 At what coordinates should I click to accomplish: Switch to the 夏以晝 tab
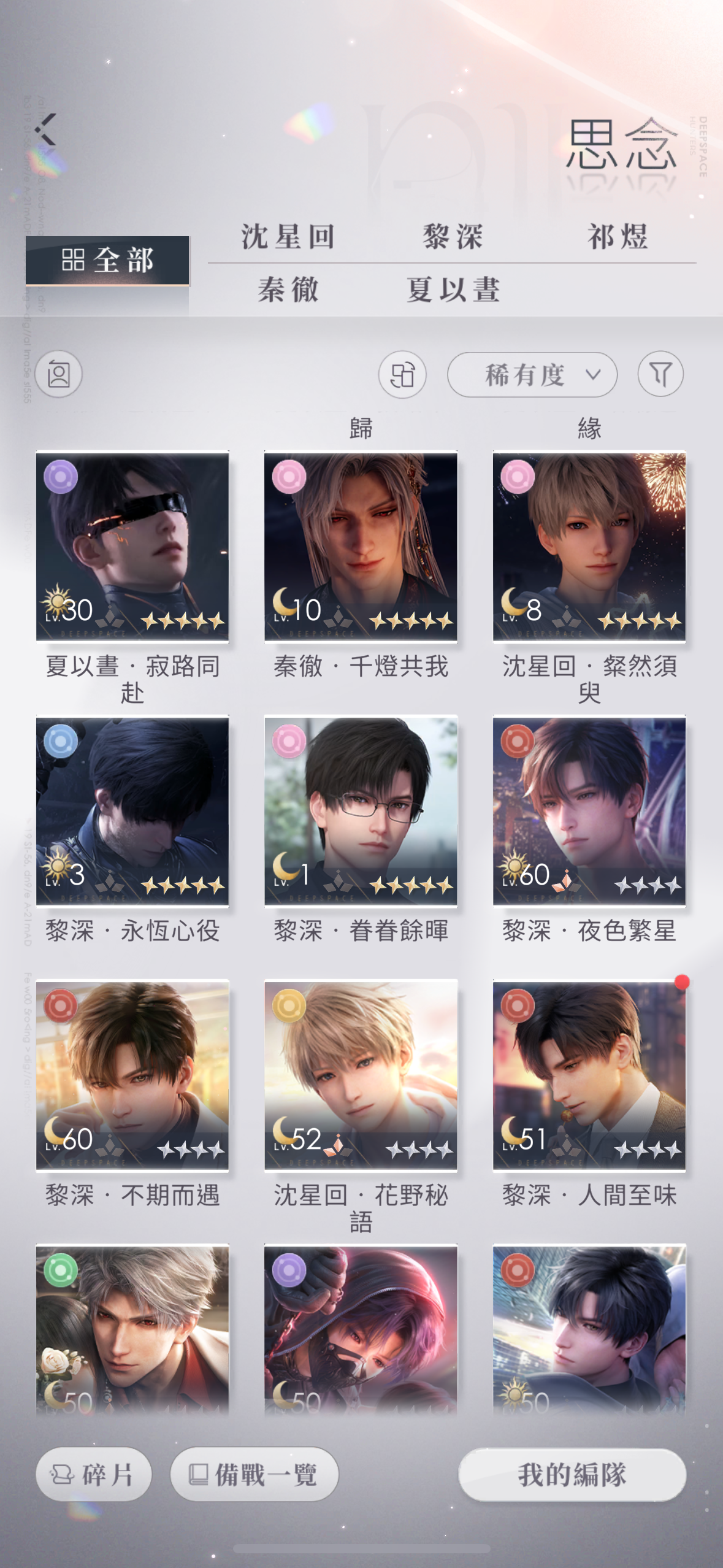pos(453,290)
